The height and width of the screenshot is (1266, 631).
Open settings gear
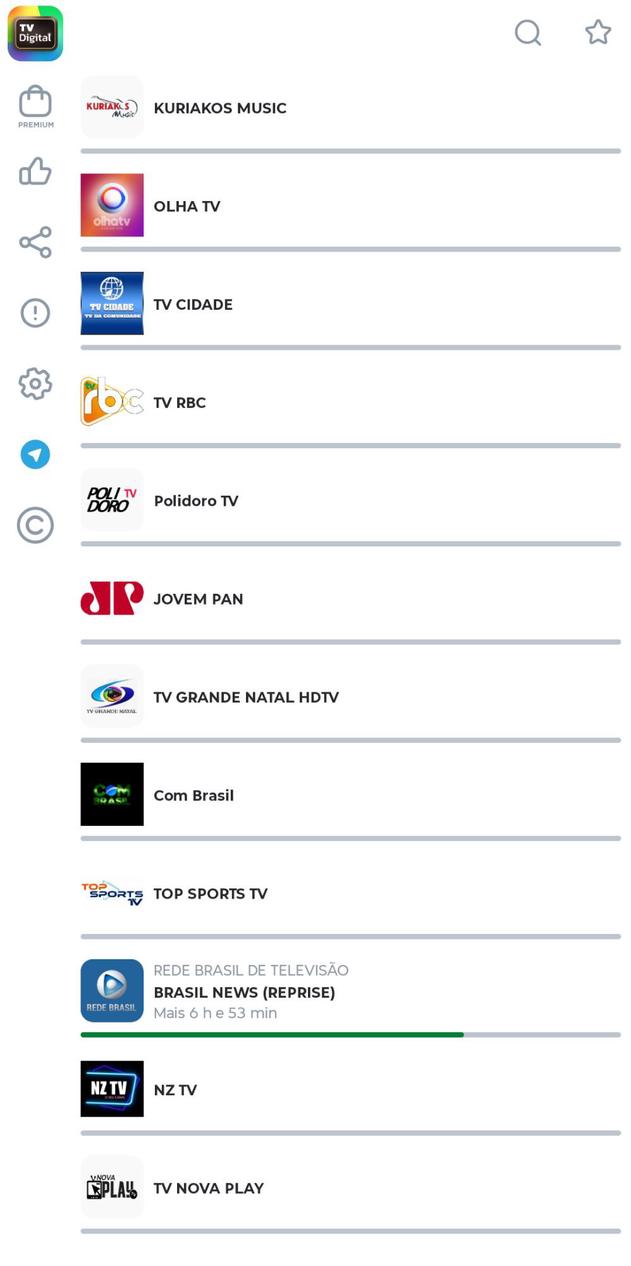click(35, 383)
